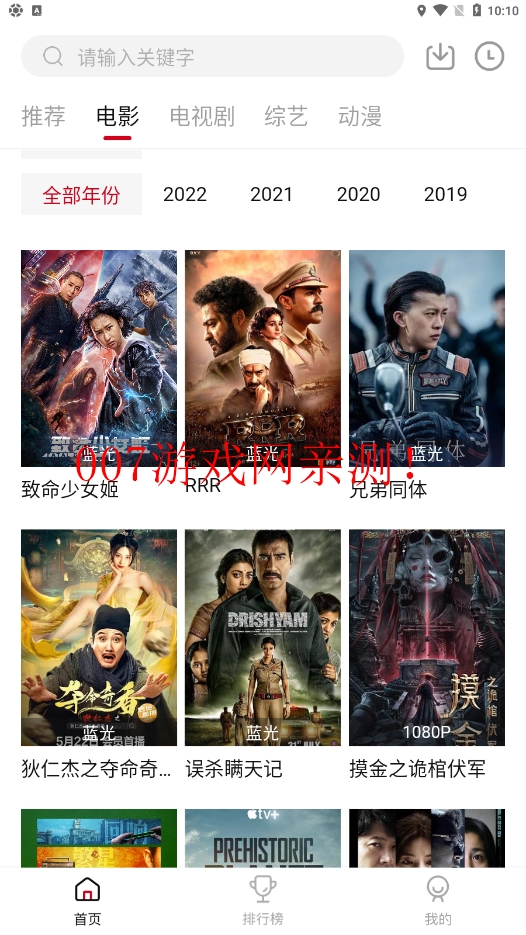Filter movies by year 2020
This screenshot has height=935, width=526.
(x=358, y=194)
